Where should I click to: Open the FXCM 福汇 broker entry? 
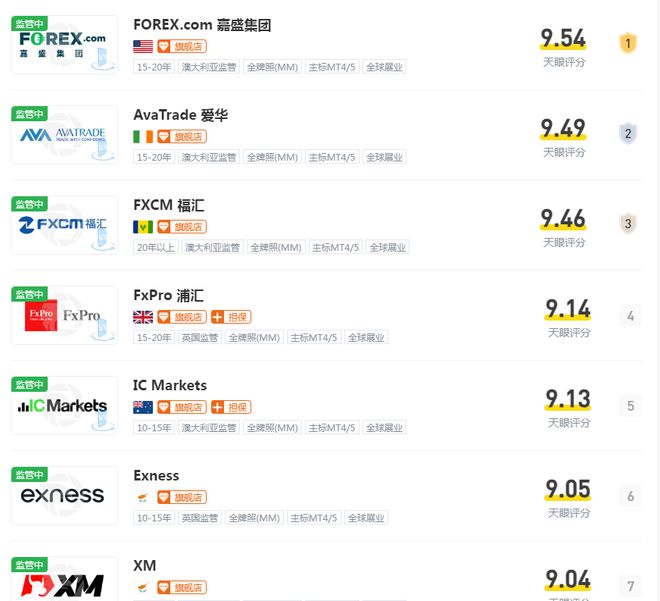[168, 205]
